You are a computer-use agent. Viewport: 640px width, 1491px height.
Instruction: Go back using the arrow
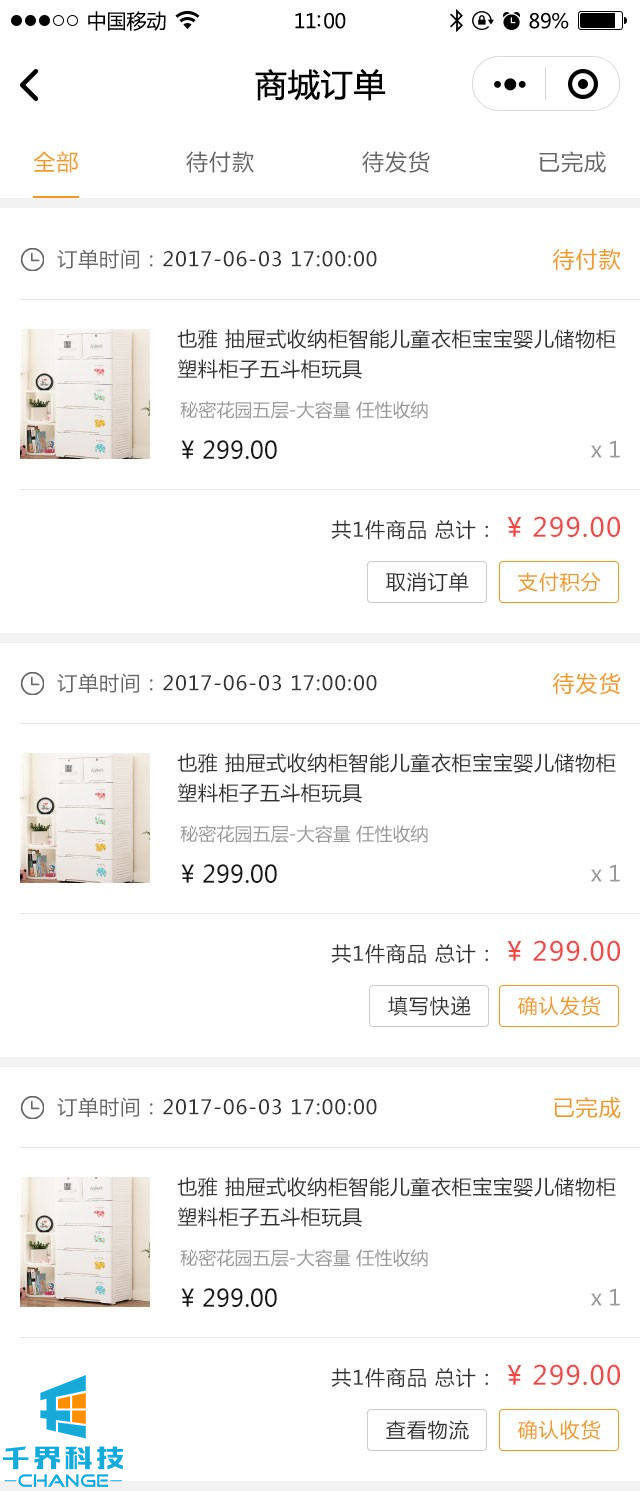[x=30, y=85]
